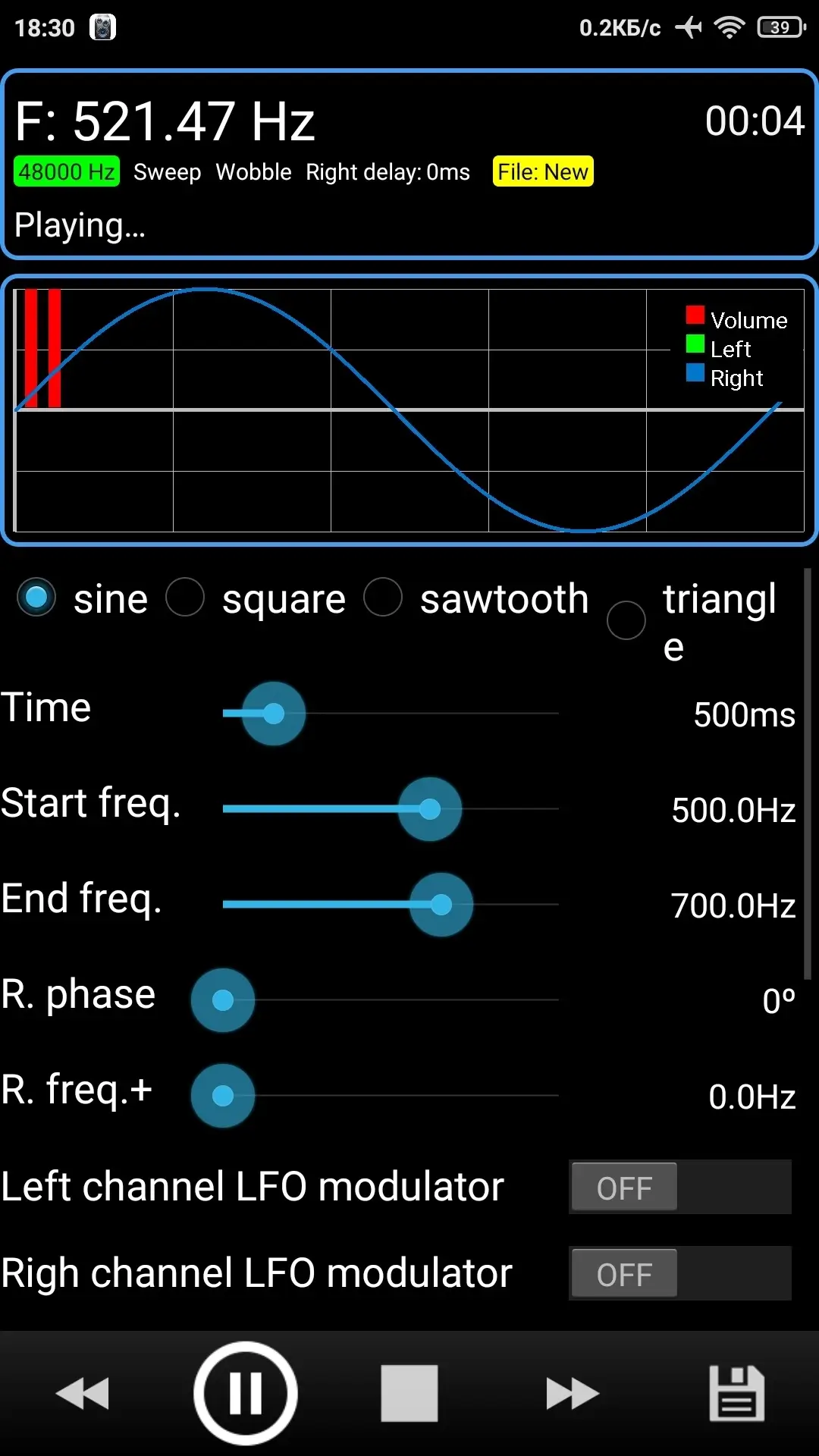Tap the fast-forward button
Image resolution: width=819 pixels, height=1456 pixels.
click(x=573, y=1393)
